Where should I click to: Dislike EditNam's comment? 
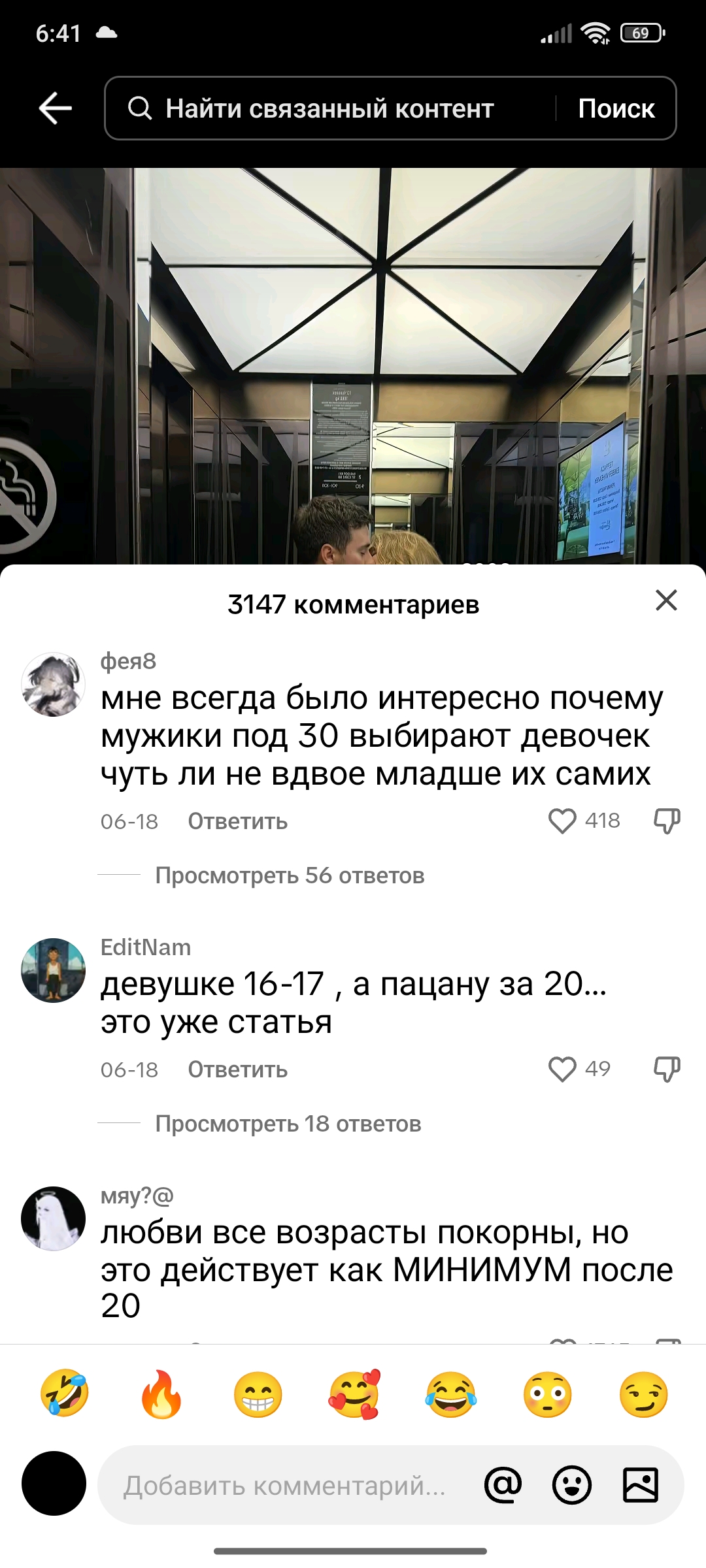click(x=667, y=1070)
